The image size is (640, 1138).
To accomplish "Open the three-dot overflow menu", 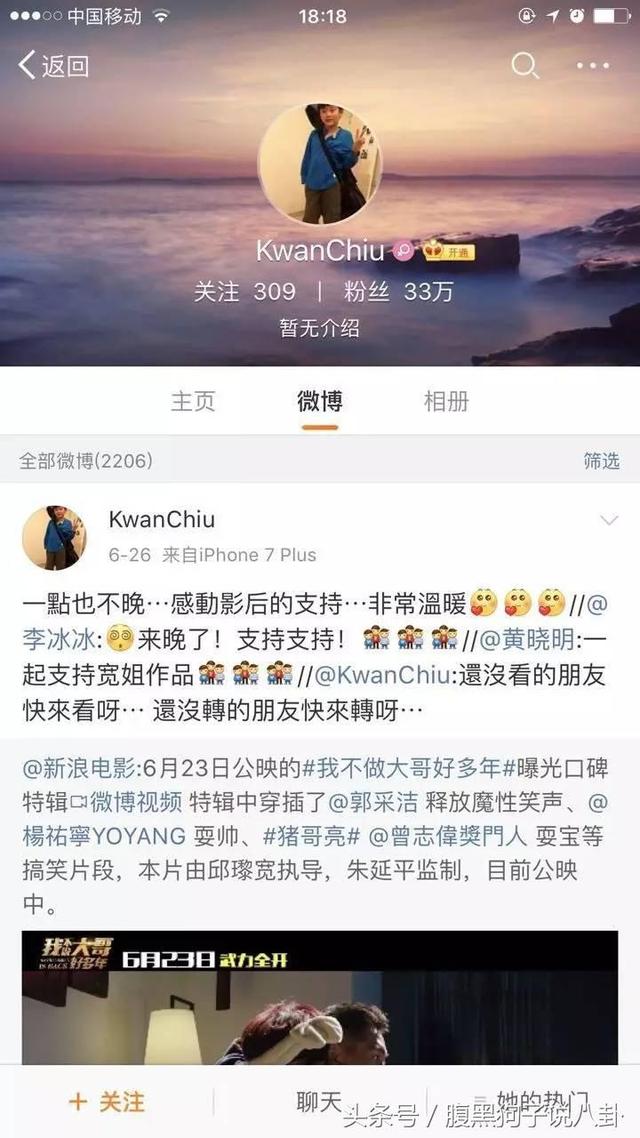I will coord(592,66).
